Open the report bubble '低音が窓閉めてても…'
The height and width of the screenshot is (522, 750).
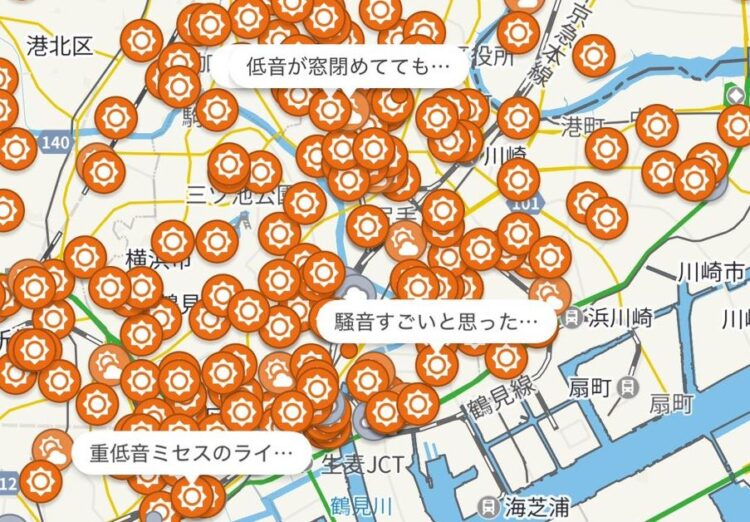(x=343, y=67)
